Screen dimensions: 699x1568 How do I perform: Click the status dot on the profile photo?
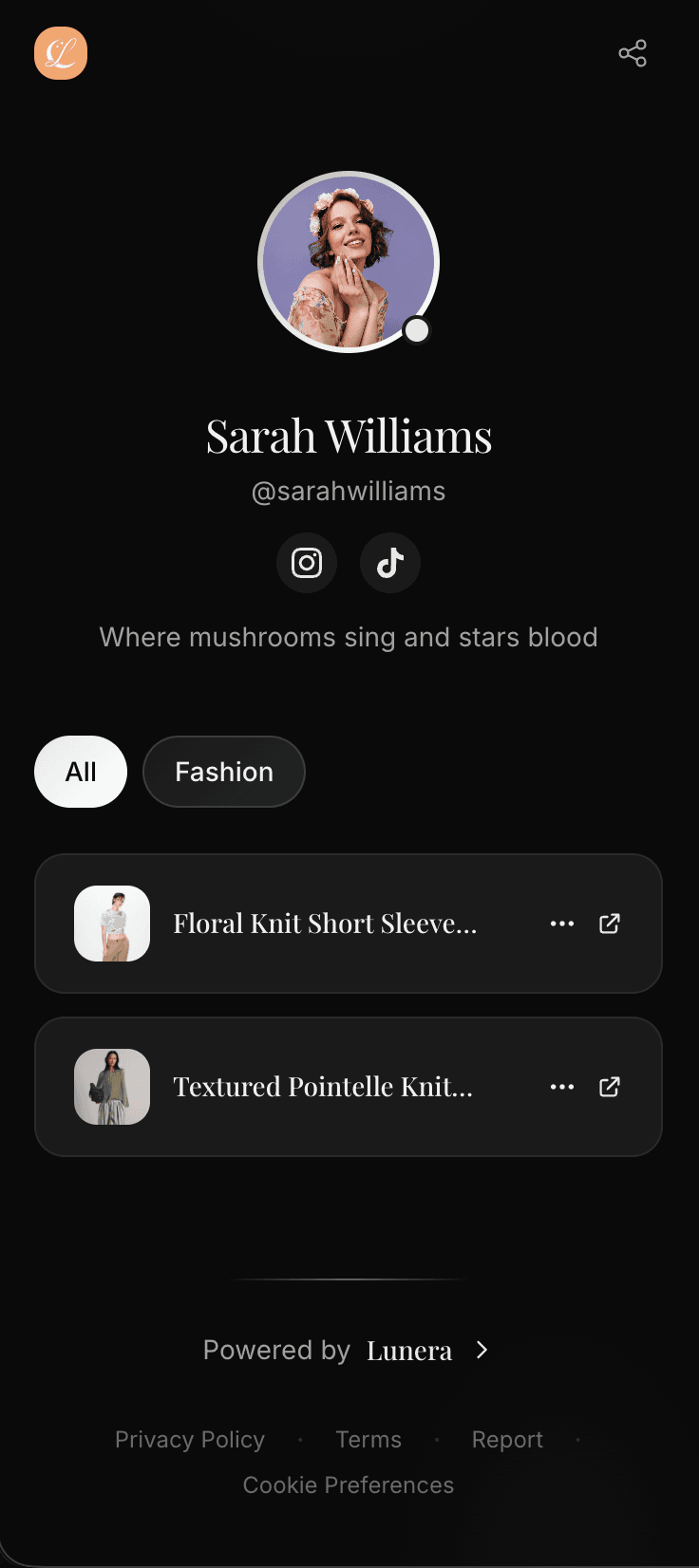pyautogui.click(x=416, y=329)
